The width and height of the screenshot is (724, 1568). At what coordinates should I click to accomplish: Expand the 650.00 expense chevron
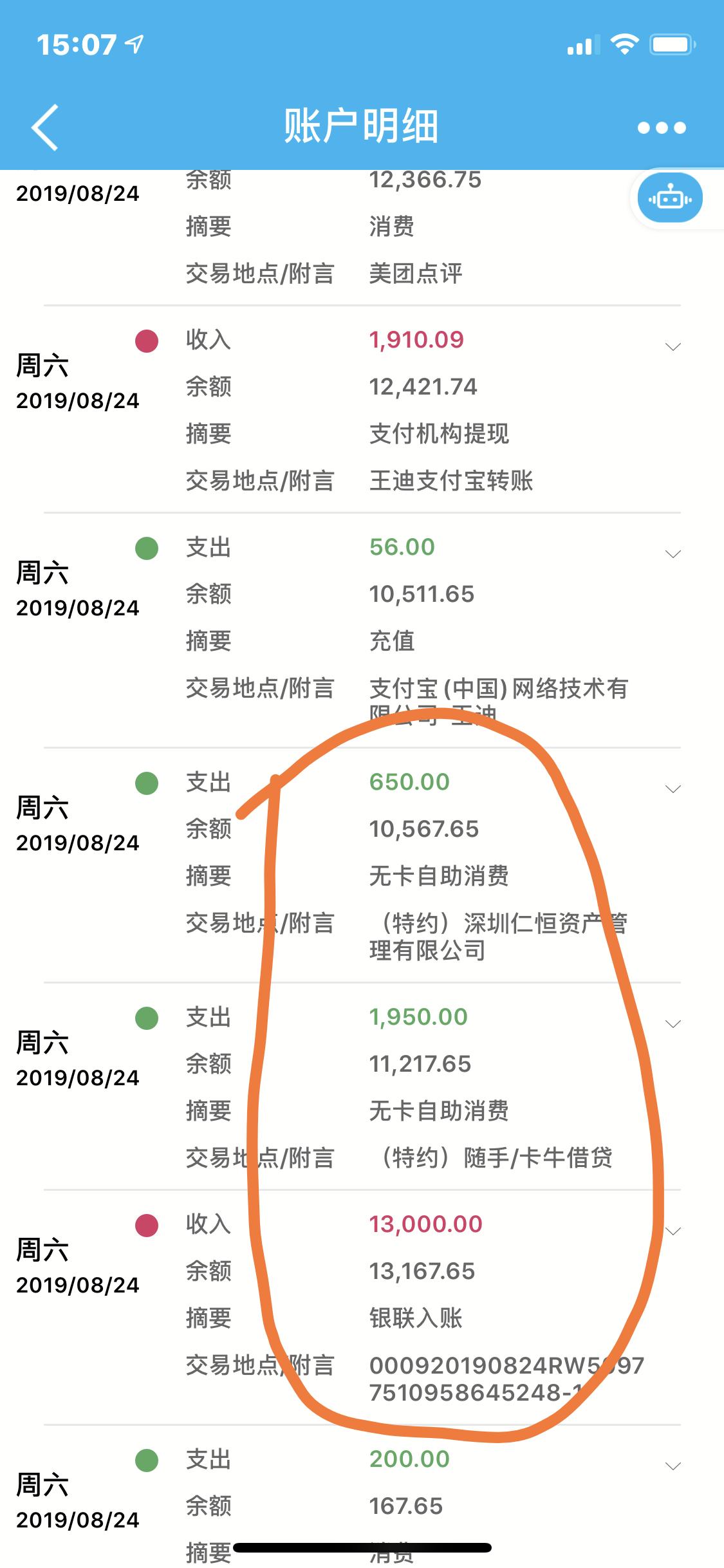(673, 789)
